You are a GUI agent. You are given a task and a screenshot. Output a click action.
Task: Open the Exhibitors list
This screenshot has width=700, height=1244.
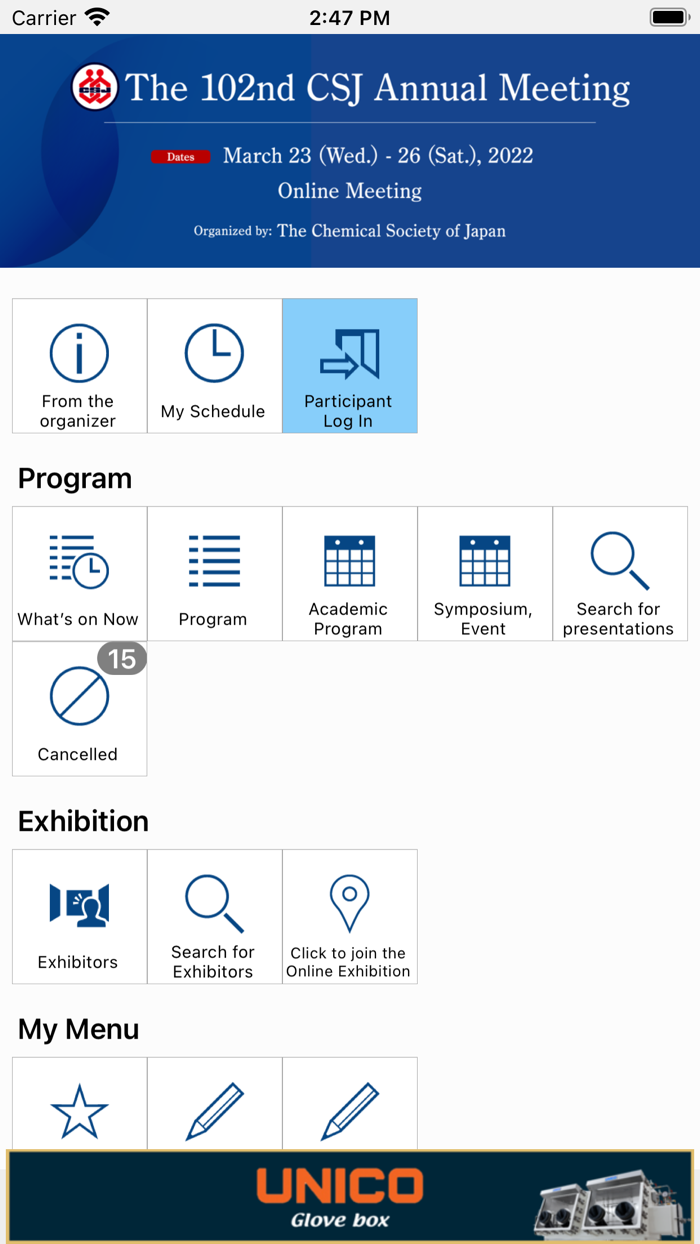(79, 917)
